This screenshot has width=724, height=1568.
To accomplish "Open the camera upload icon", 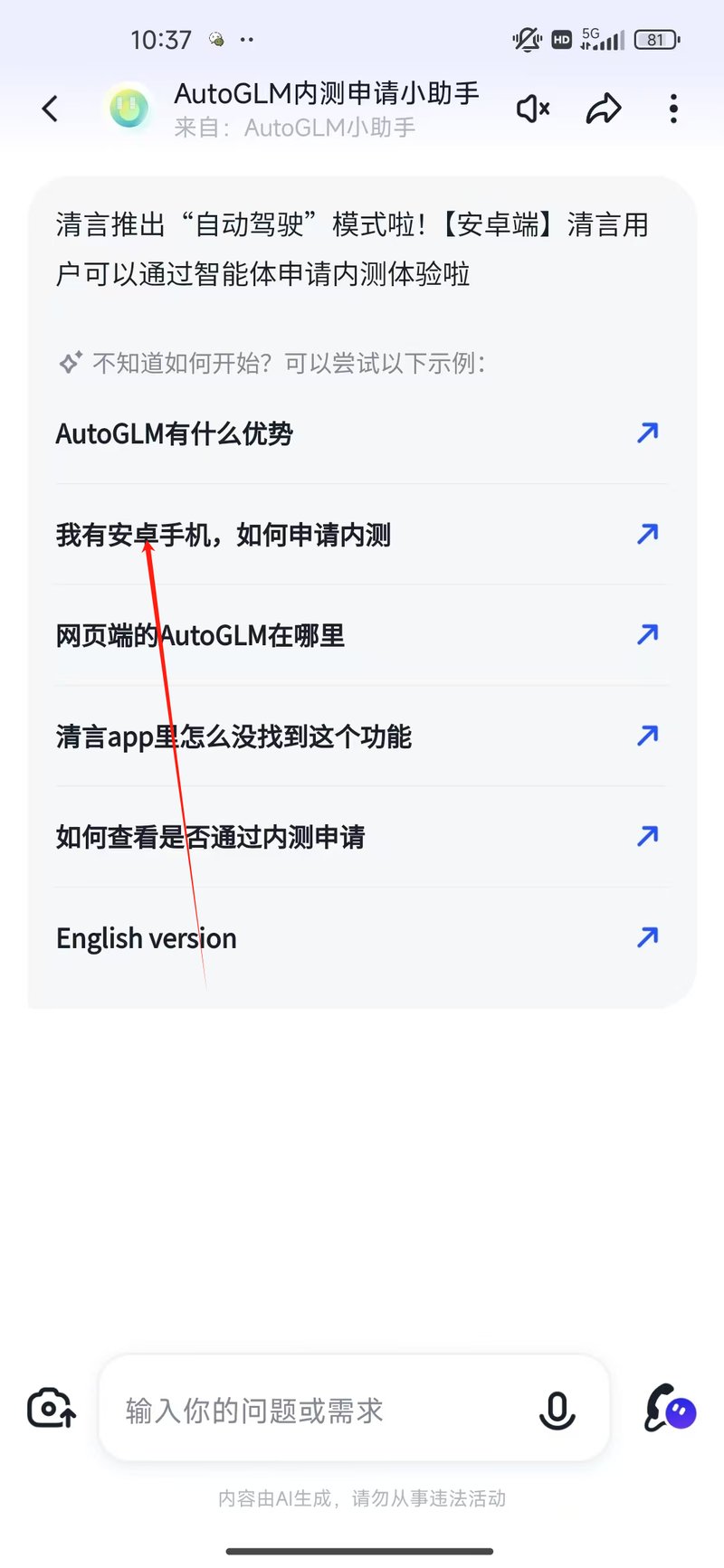I will click(52, 1409).
